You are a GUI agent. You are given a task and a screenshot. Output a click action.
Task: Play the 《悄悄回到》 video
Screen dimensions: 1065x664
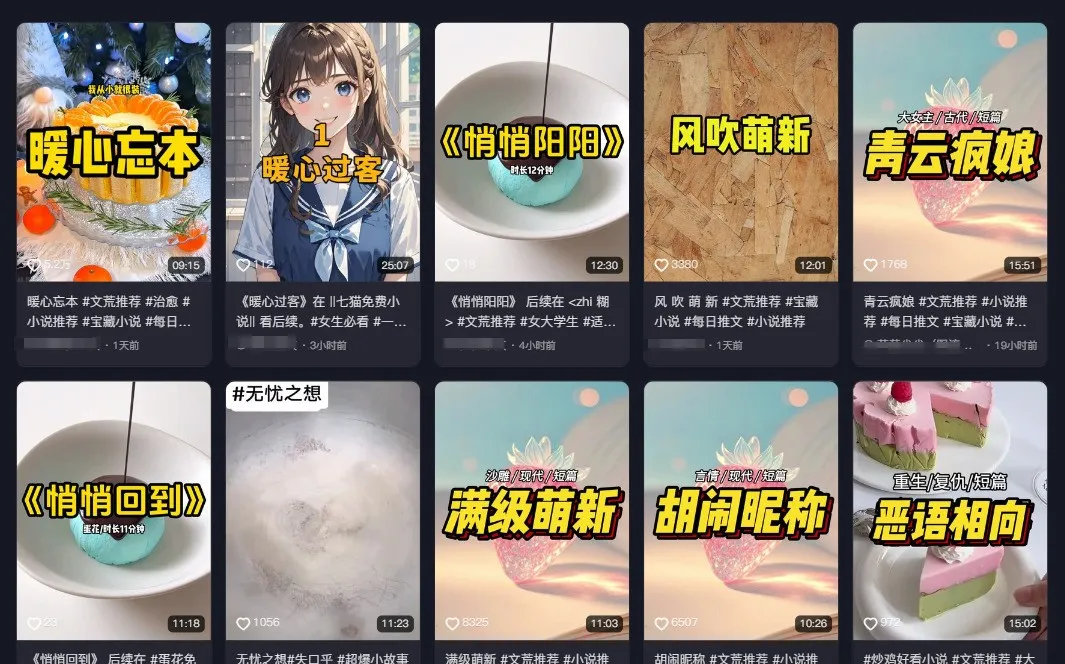[x=114, y=510]
